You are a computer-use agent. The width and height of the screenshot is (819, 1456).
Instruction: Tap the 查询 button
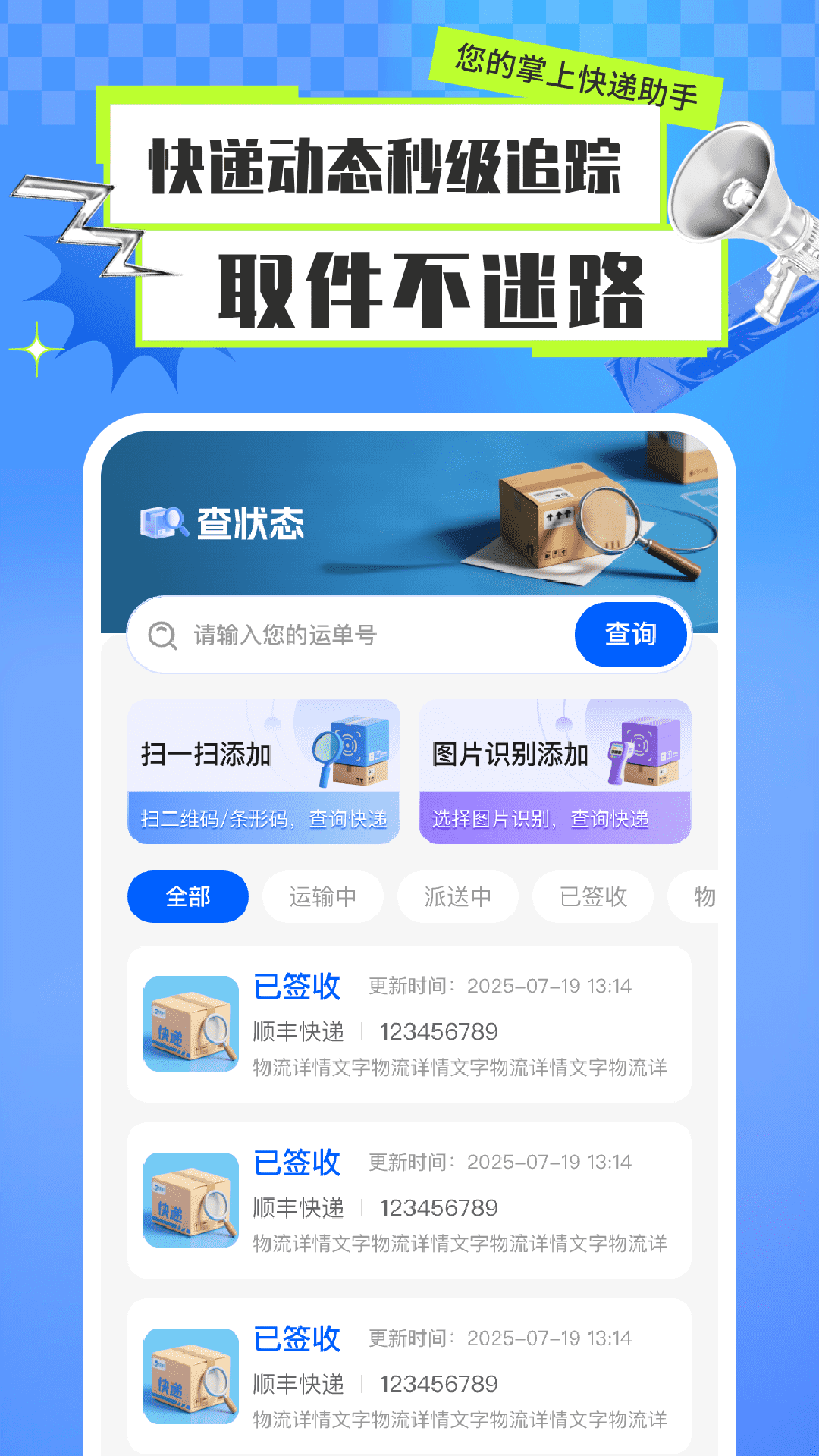click(x=632, y=635)
